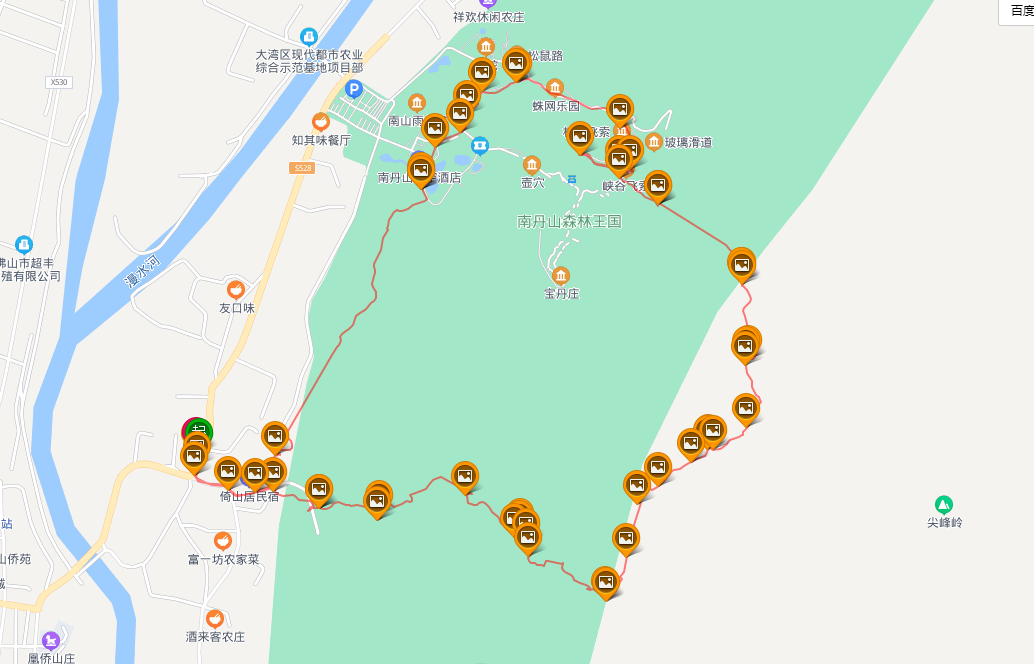This screenshot has height=664, width=1034.
Task: Select the 酒来客农庄 restaurant marker
Action: click(x=214, y=619)
